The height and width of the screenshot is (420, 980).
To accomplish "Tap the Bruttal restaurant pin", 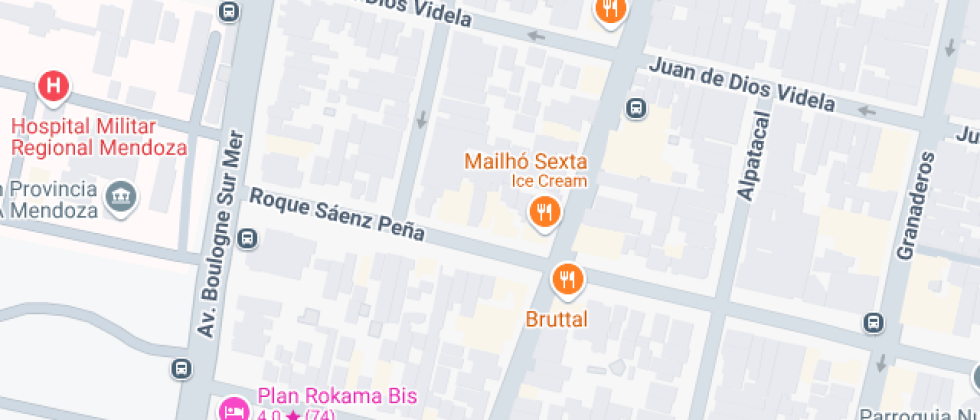I will 568,279.
